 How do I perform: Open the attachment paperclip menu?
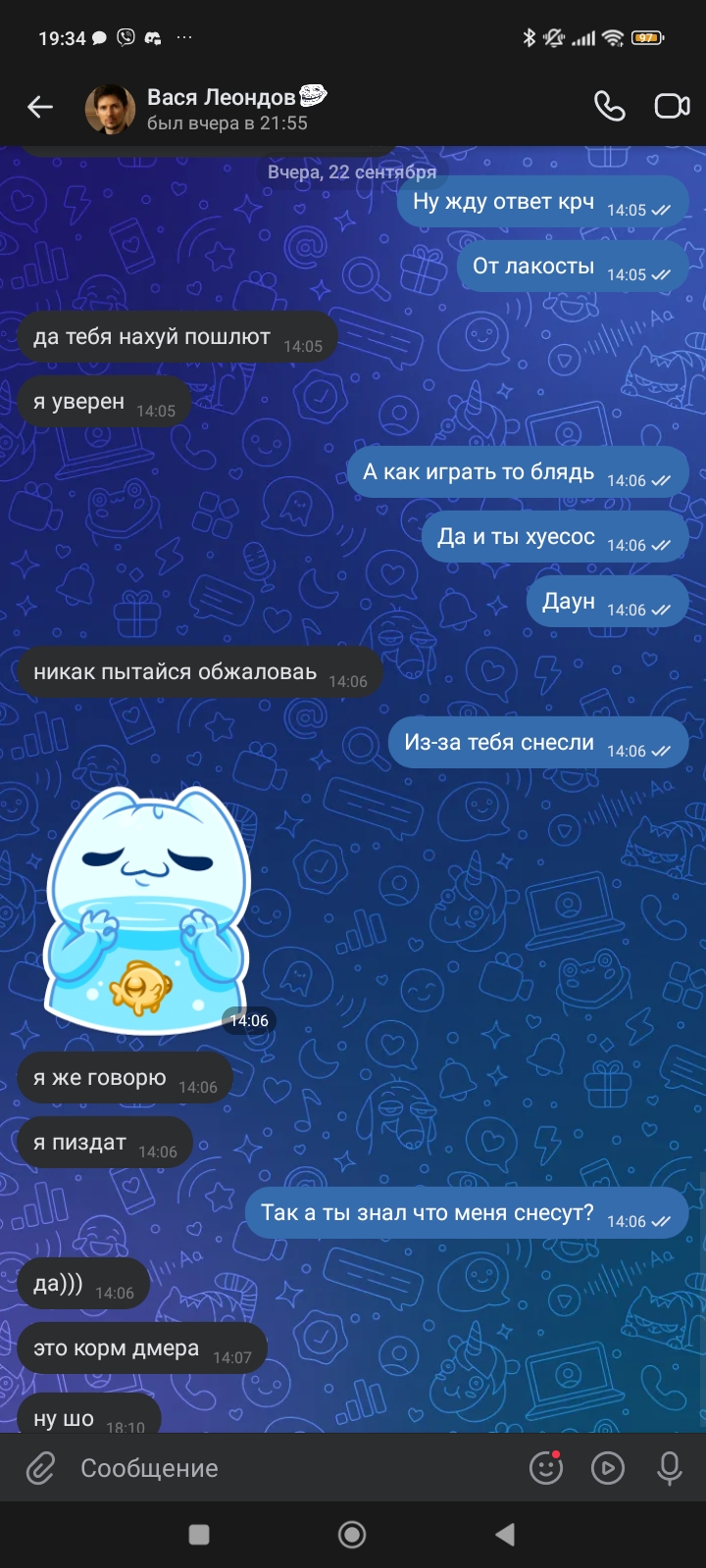tap(40, 1468)
